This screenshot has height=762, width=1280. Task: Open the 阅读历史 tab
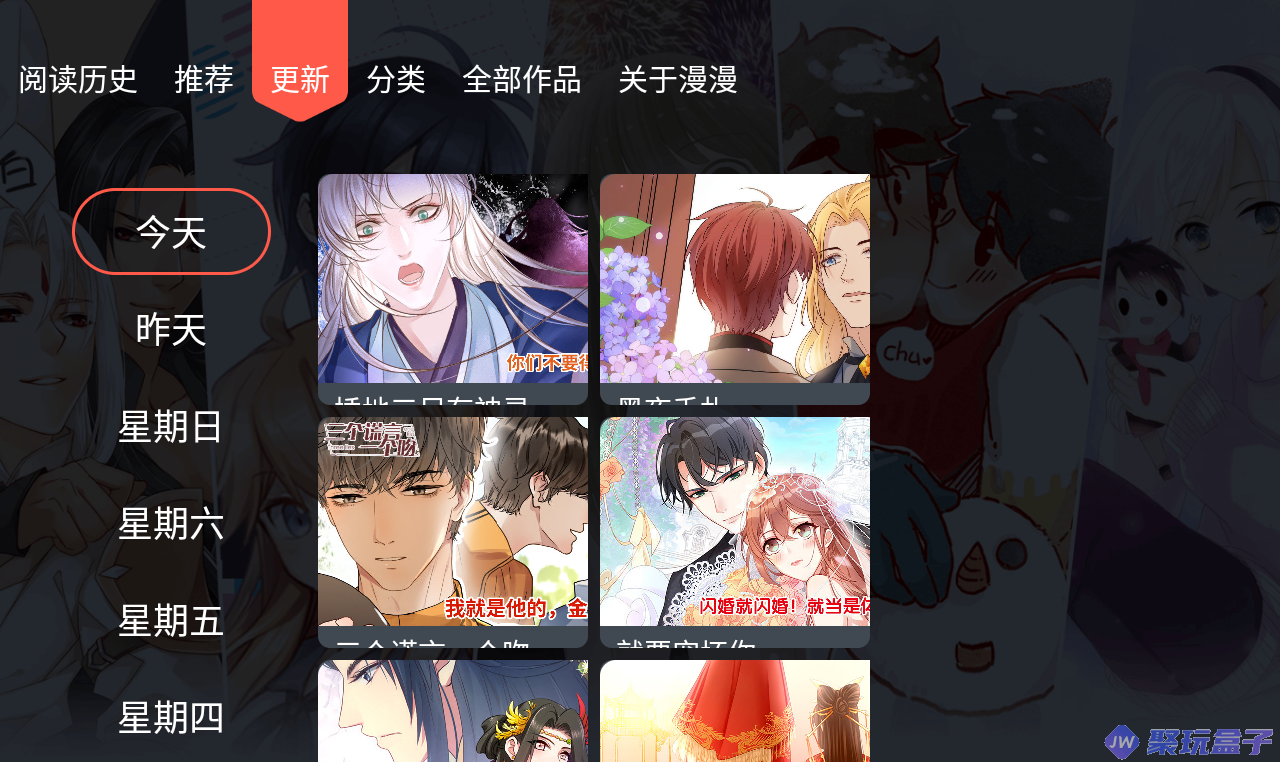[78, 80]
